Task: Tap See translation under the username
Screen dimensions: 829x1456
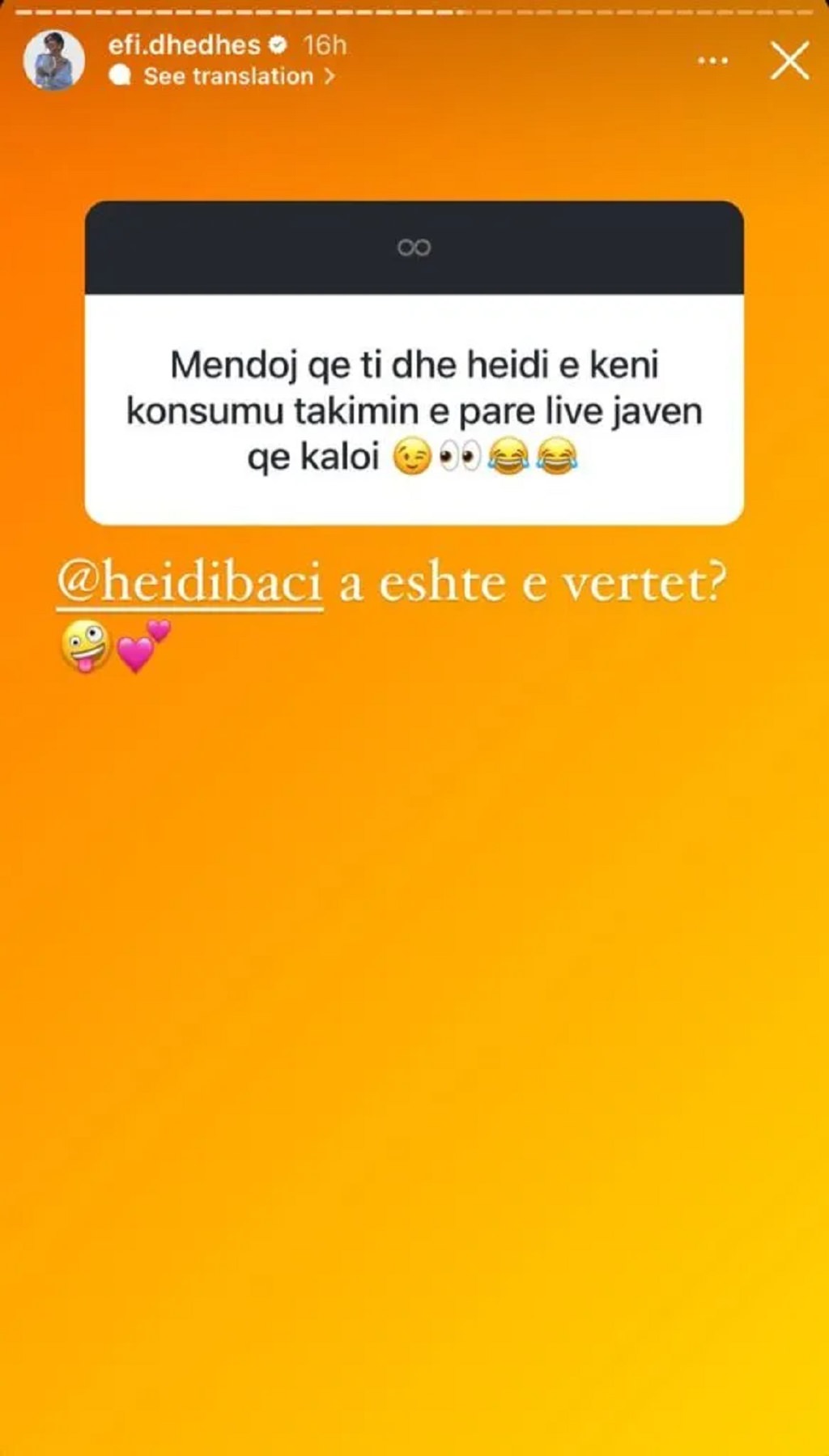Action: [227, 76]
